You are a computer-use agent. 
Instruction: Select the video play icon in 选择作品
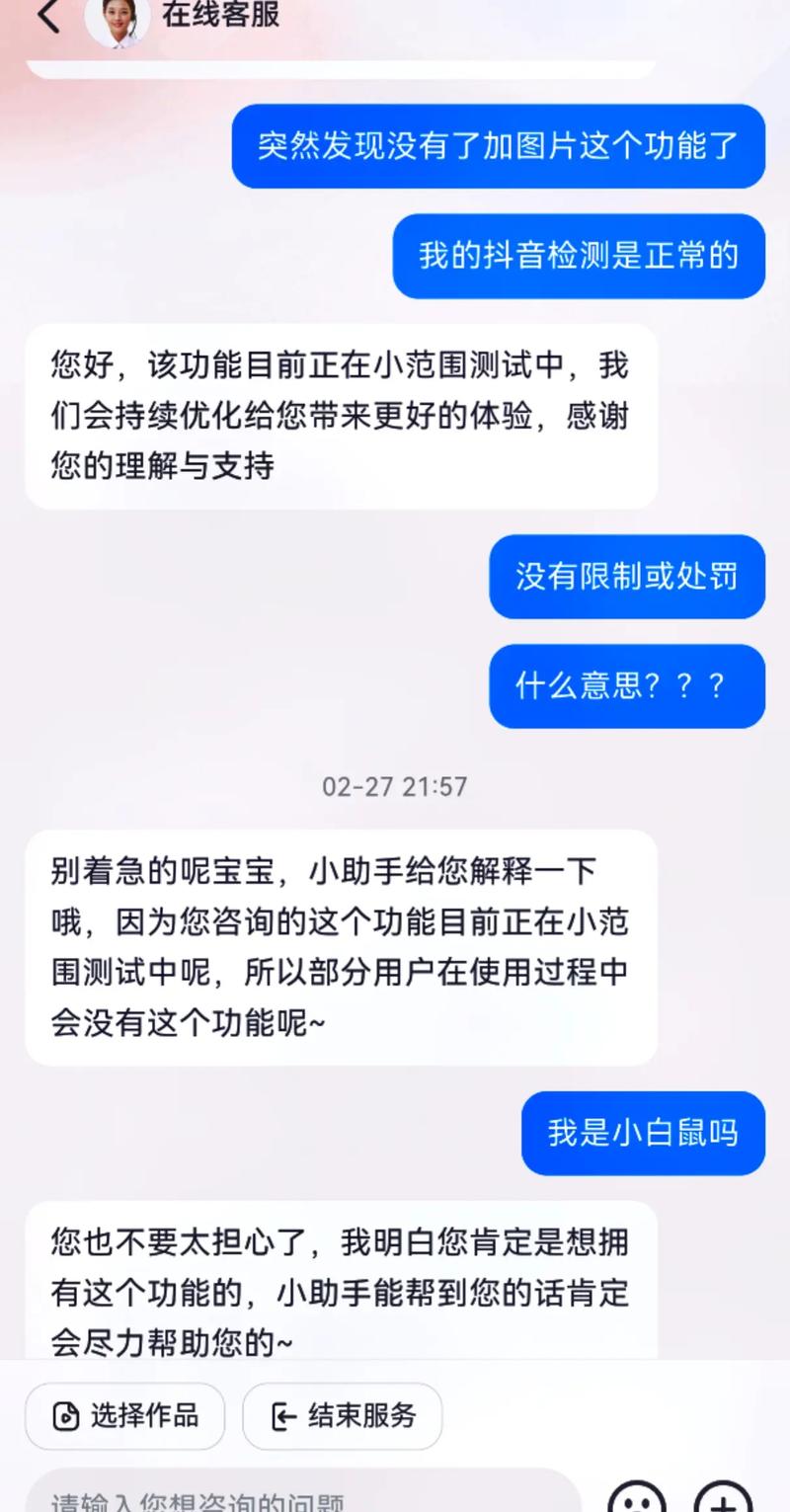click(64, 1416)
